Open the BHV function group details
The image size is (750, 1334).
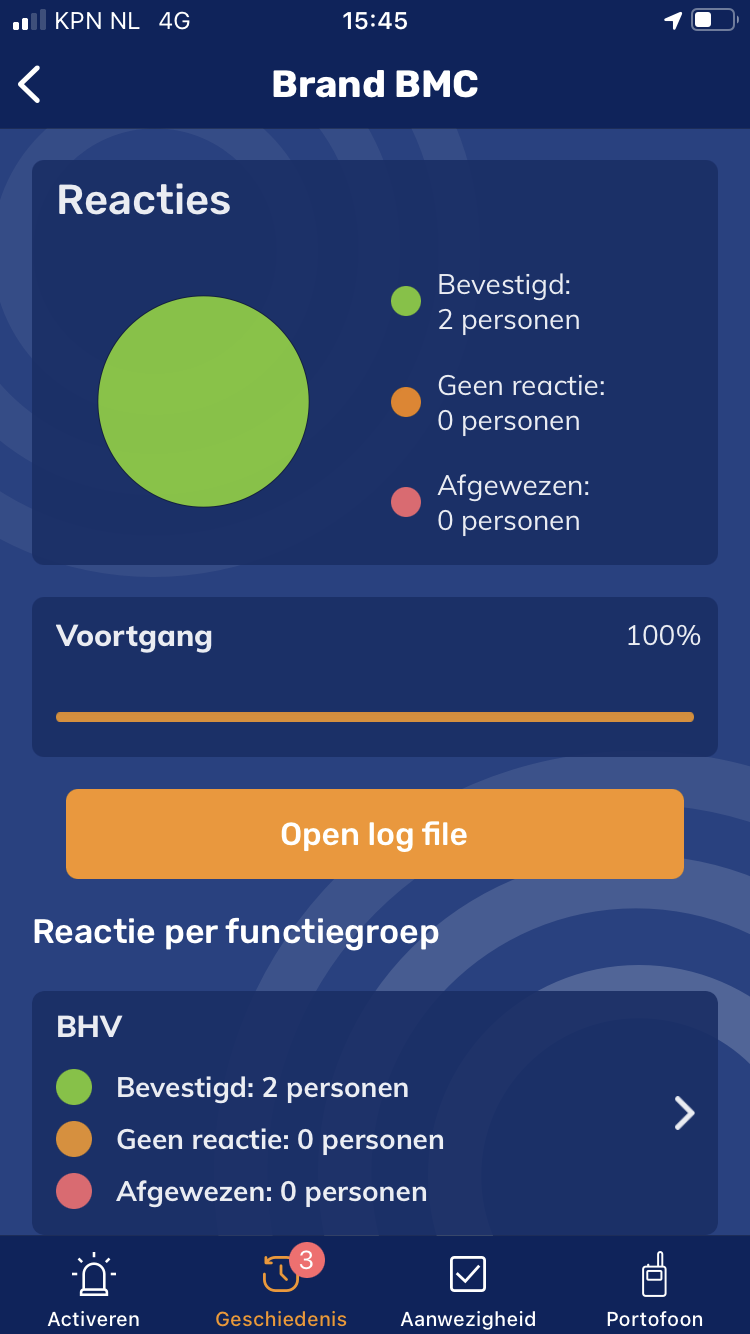pyautogui.click(x=375, y=1113)
